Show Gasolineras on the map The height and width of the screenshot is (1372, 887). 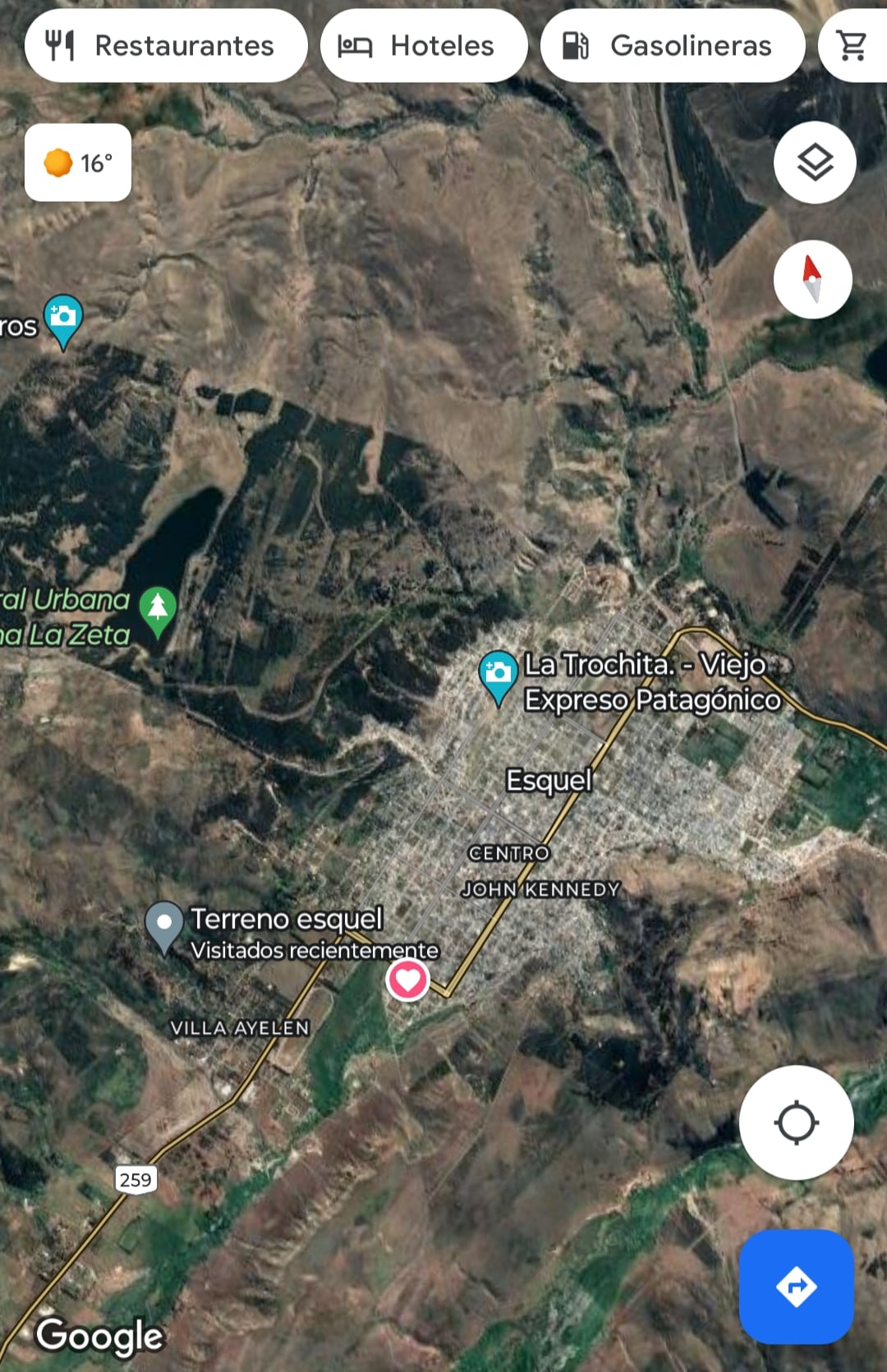coord(672,46)
